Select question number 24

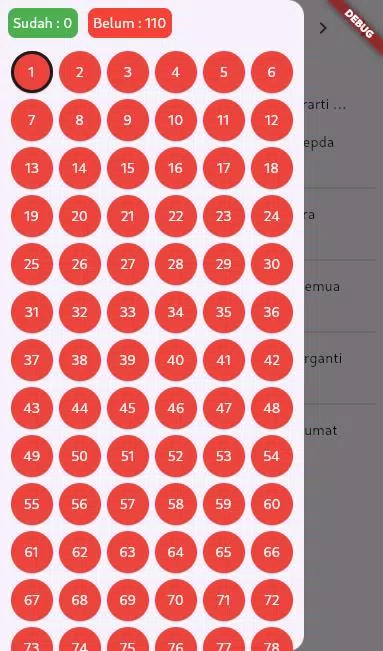point(272,216)
